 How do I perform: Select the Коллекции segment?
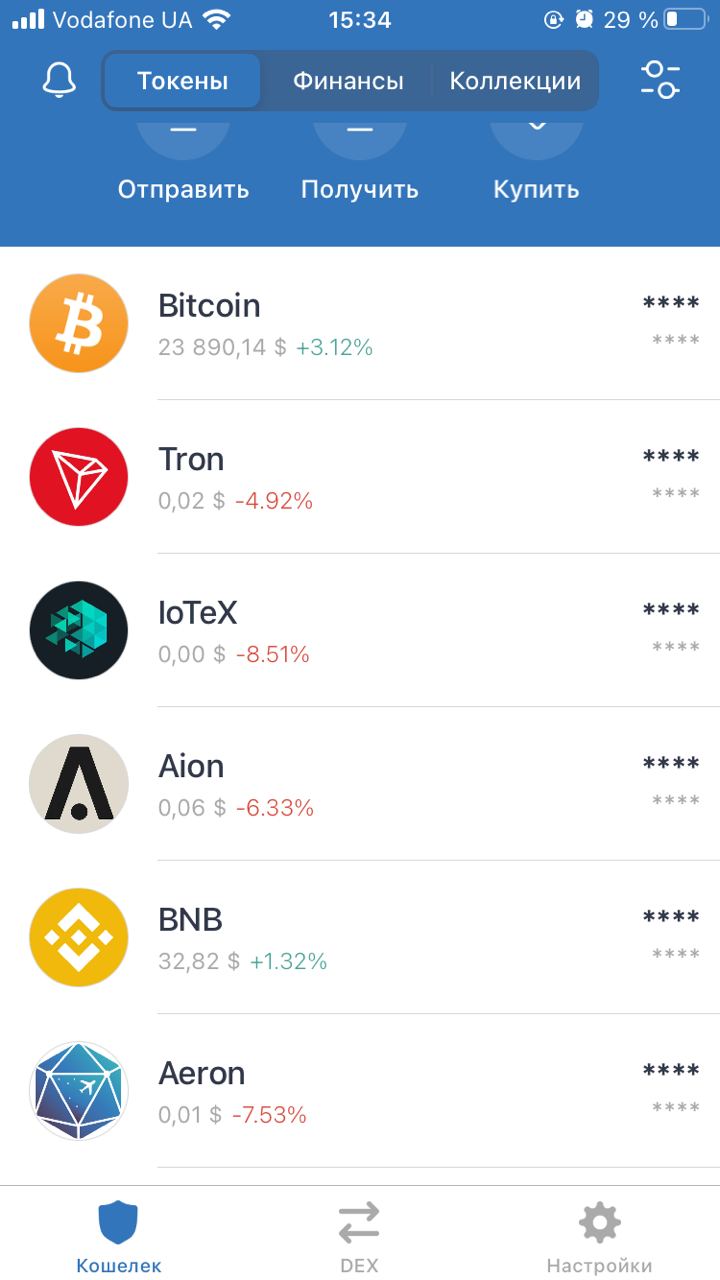tap(515, 81)
